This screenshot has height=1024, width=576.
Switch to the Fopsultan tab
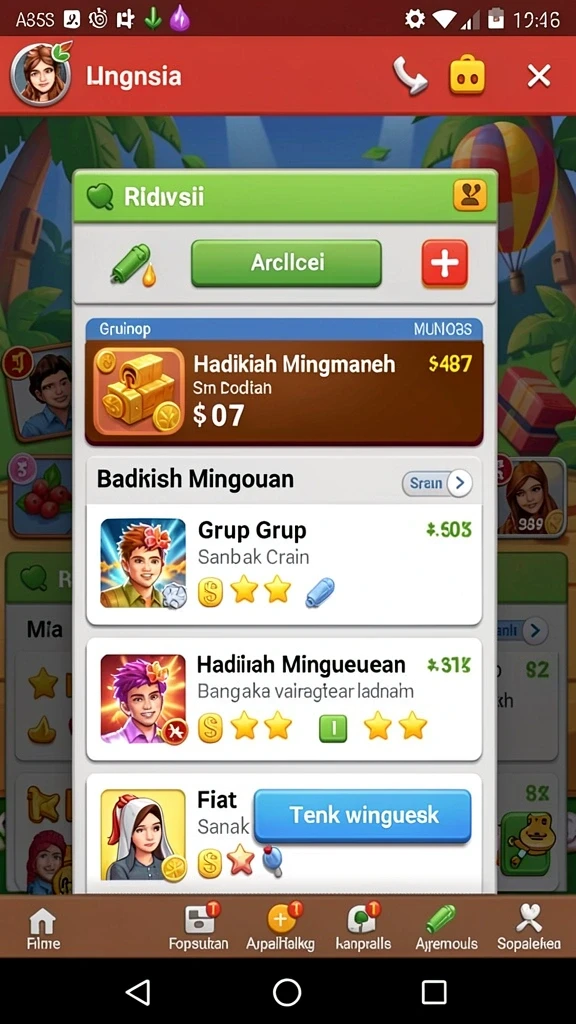pos(199,927)
